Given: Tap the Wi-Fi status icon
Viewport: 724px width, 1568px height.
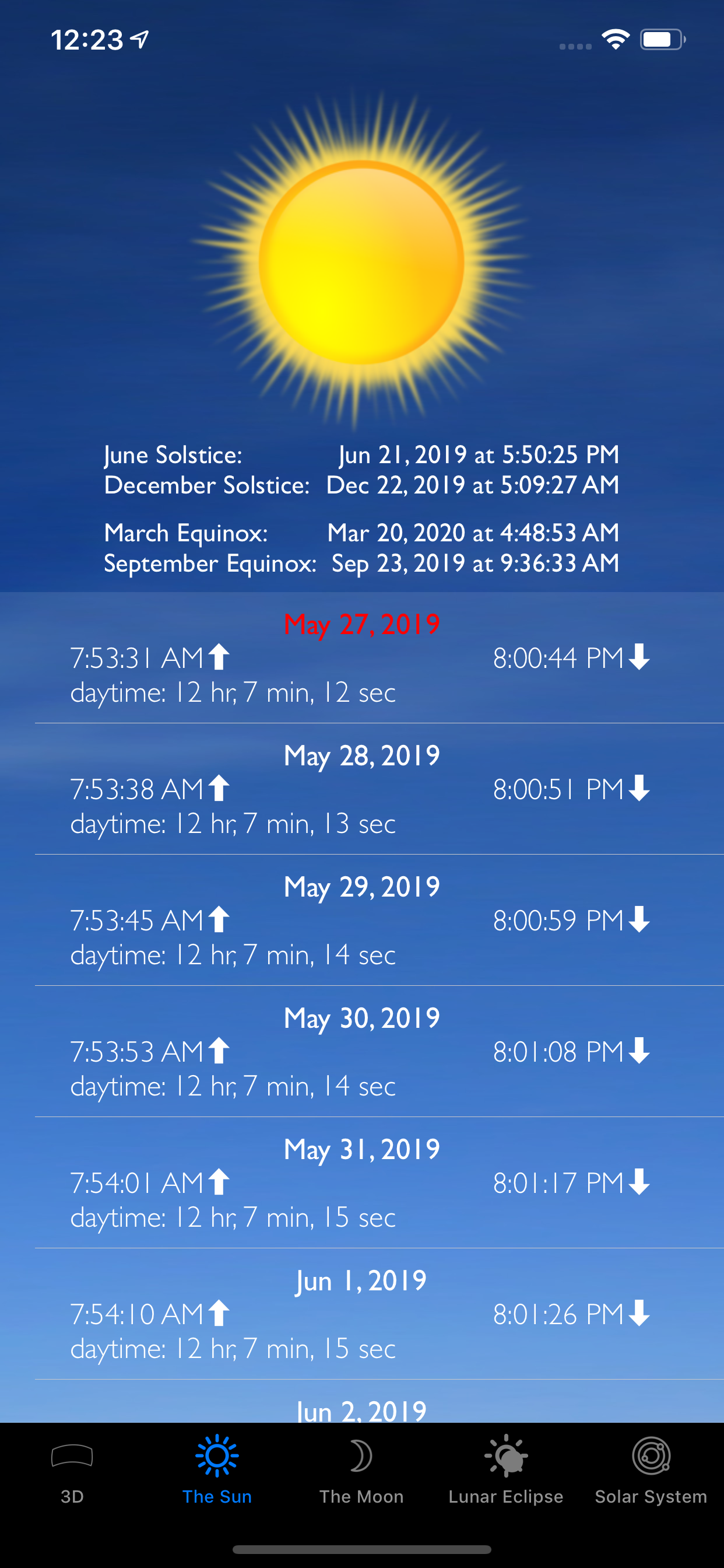Looking at the screenshot, I should [x=614, y=40].
